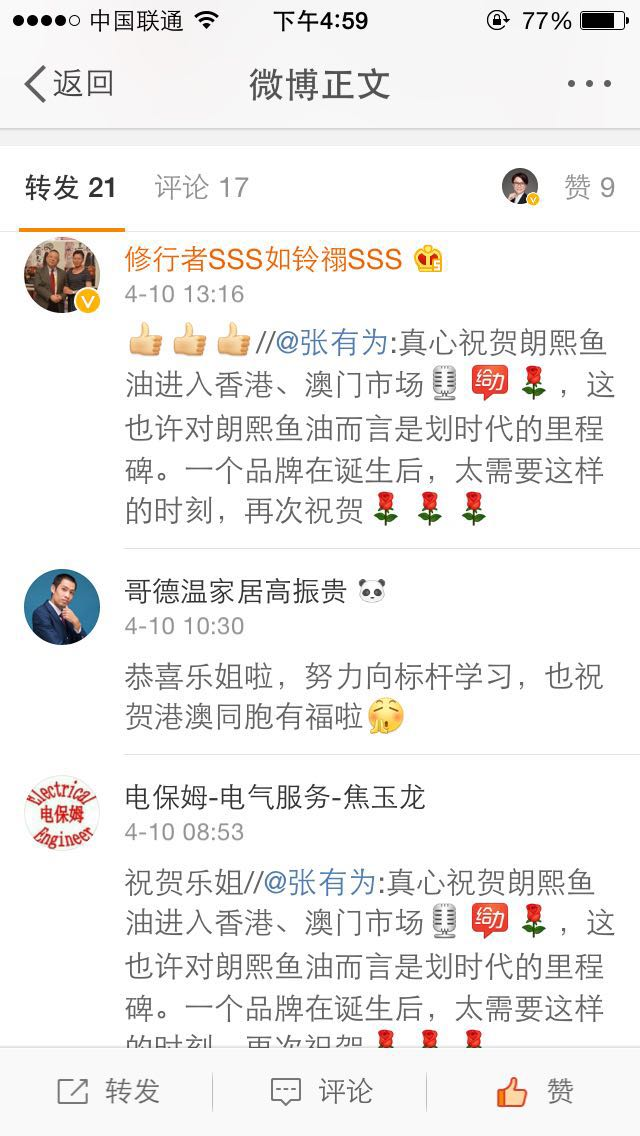Open profile name 修行者SSS如铃禤SSS
This screenshot has height=1136, width=640.
263,259
